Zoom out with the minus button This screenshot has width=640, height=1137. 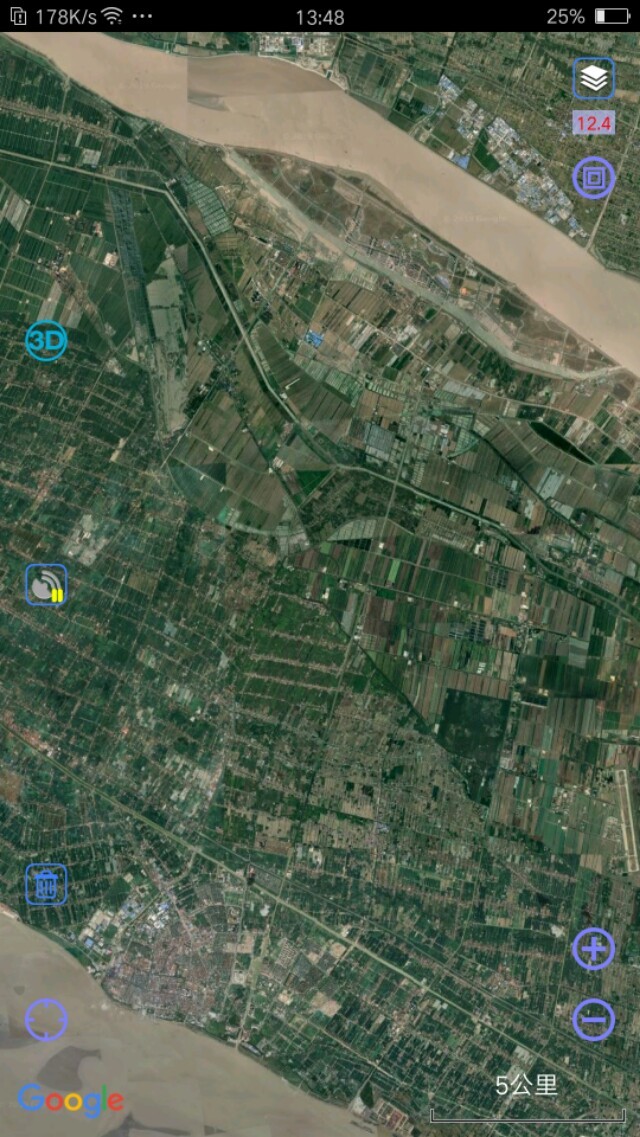pyautogui.click(x=594, y=1019)
